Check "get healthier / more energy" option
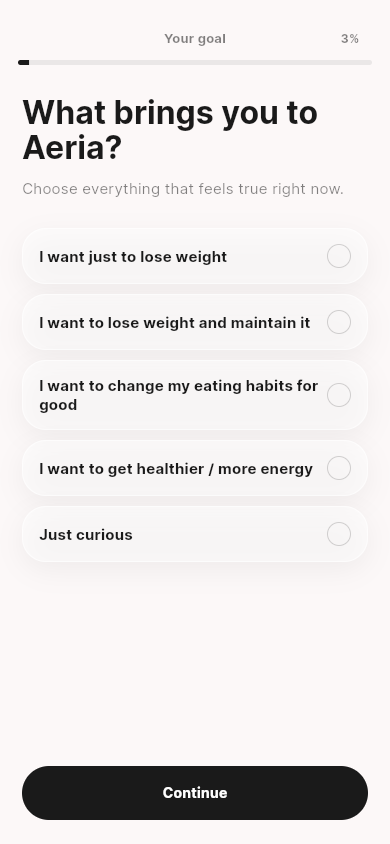Viewport: 390px width, 844px height. [195, 468]
